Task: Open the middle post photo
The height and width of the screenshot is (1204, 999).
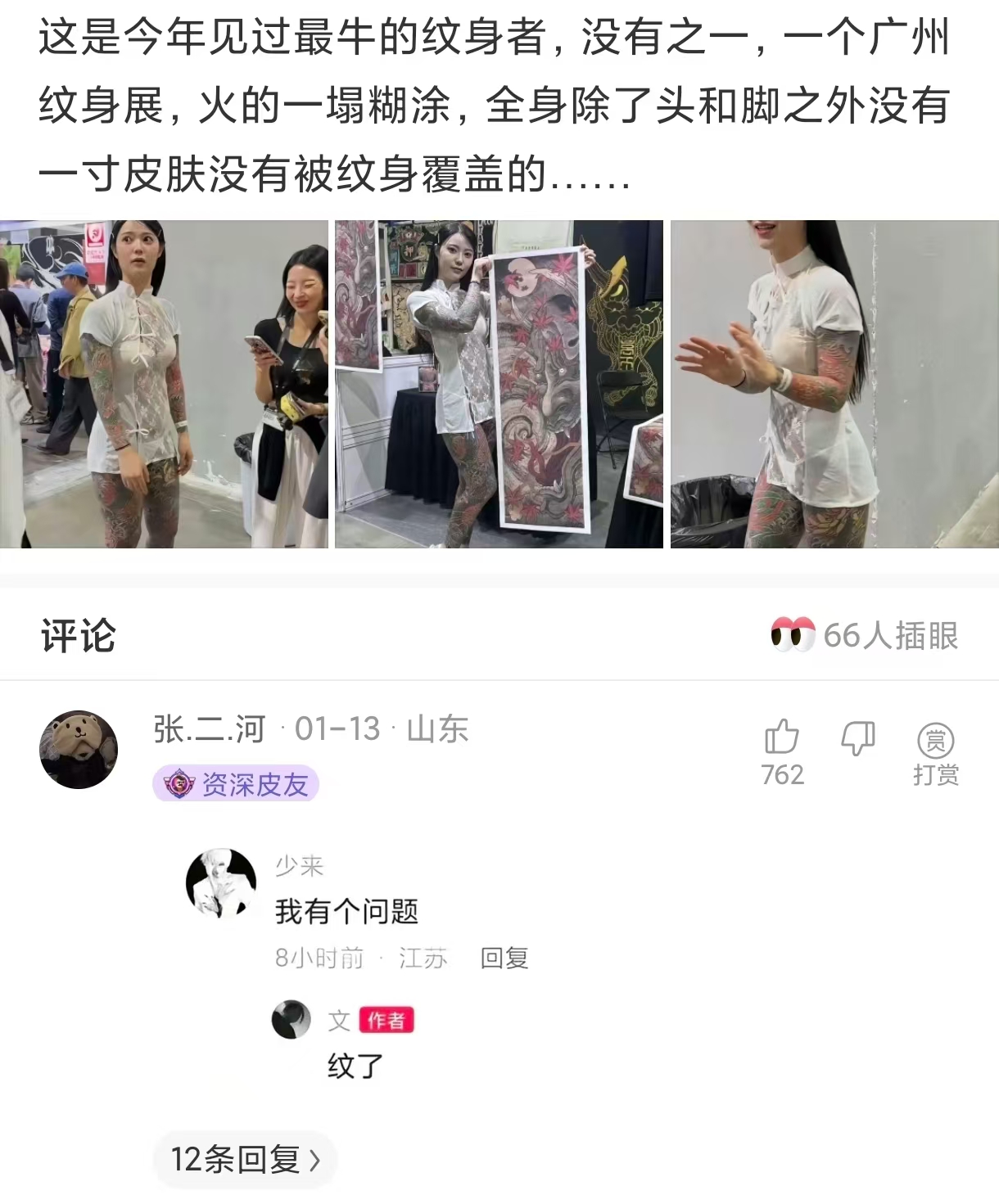Action: click(x=499, y=384)
